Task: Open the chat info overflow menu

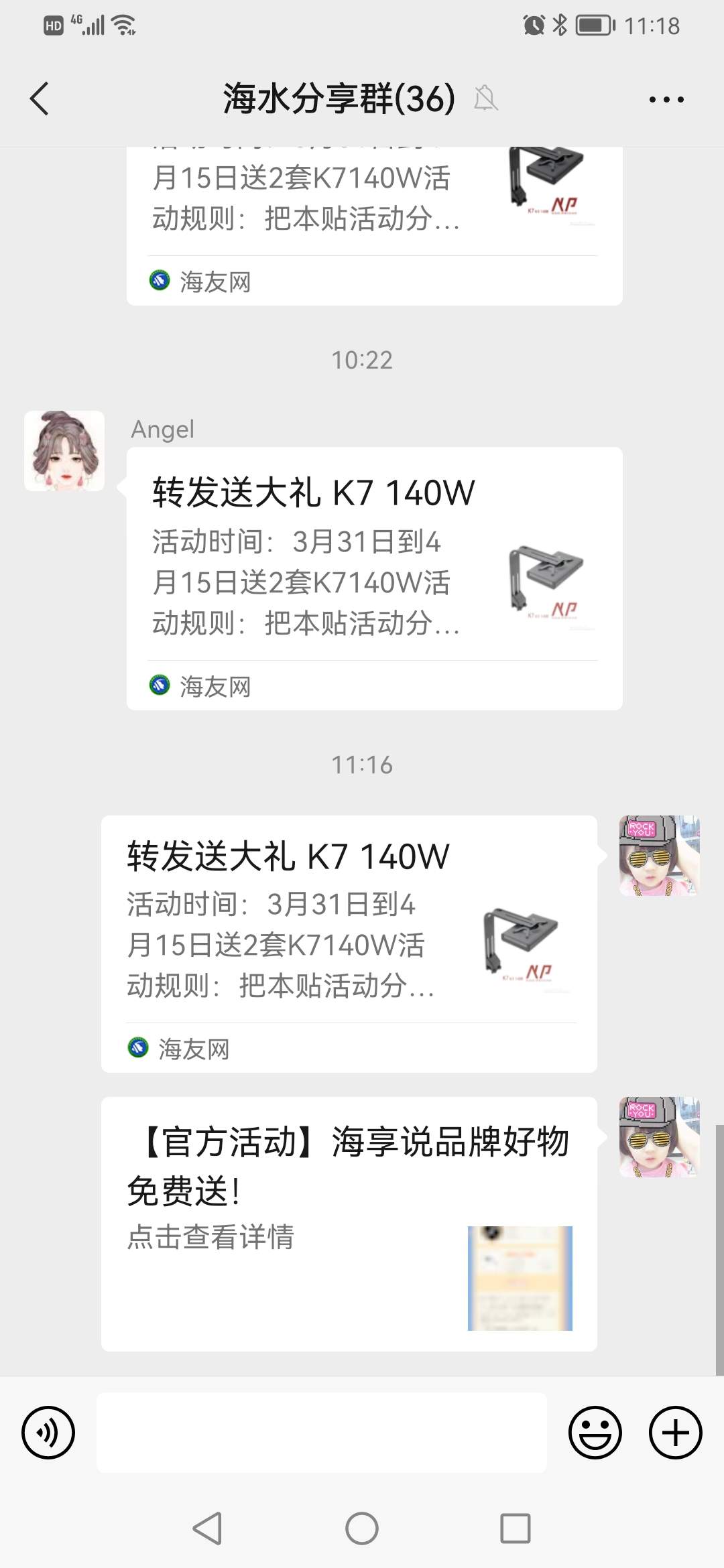Action: pyautogui.click(x=666, y=99)
